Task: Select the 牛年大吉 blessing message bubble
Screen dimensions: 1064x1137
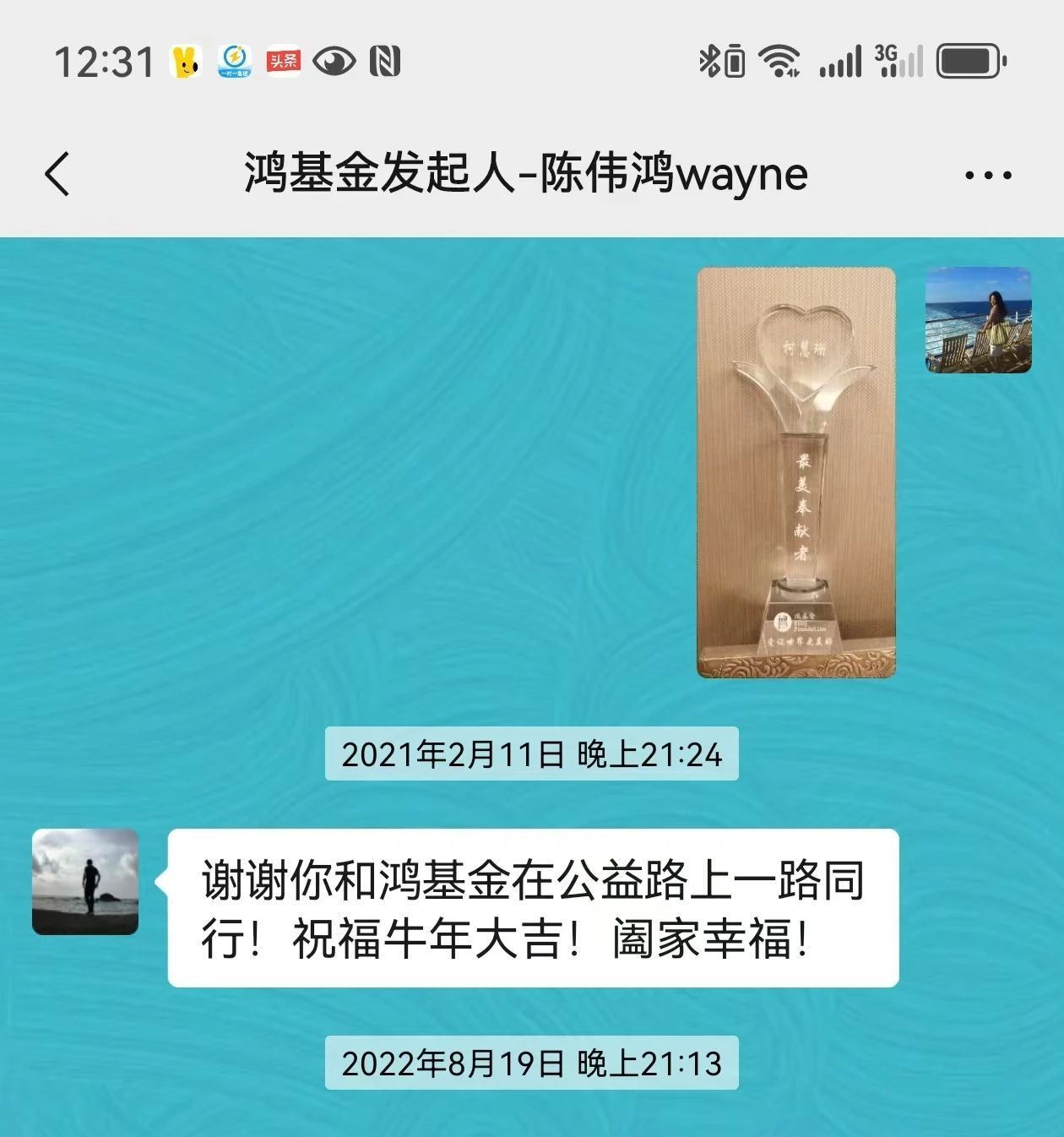Action: (532, 908)
